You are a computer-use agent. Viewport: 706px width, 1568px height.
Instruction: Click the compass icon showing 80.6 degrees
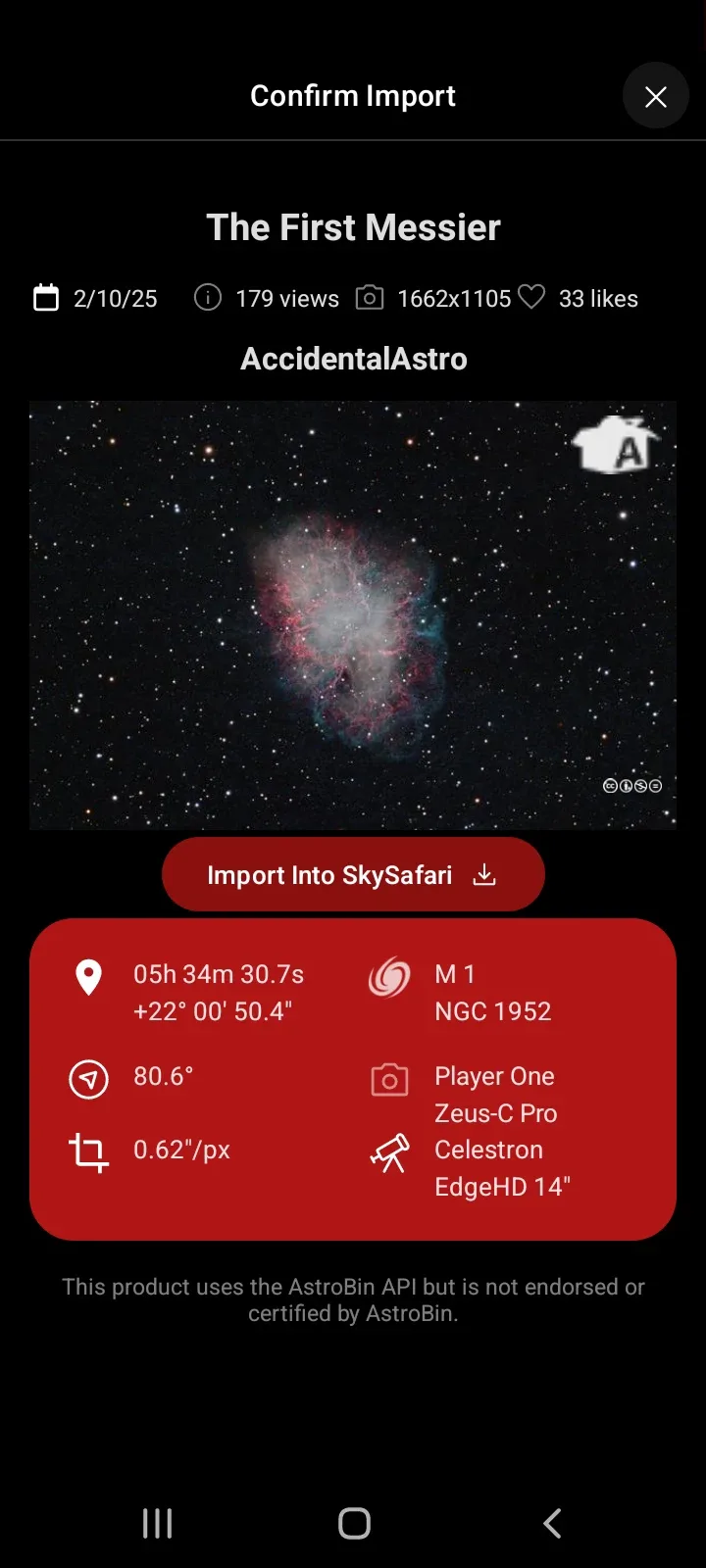click(88, 1078)
